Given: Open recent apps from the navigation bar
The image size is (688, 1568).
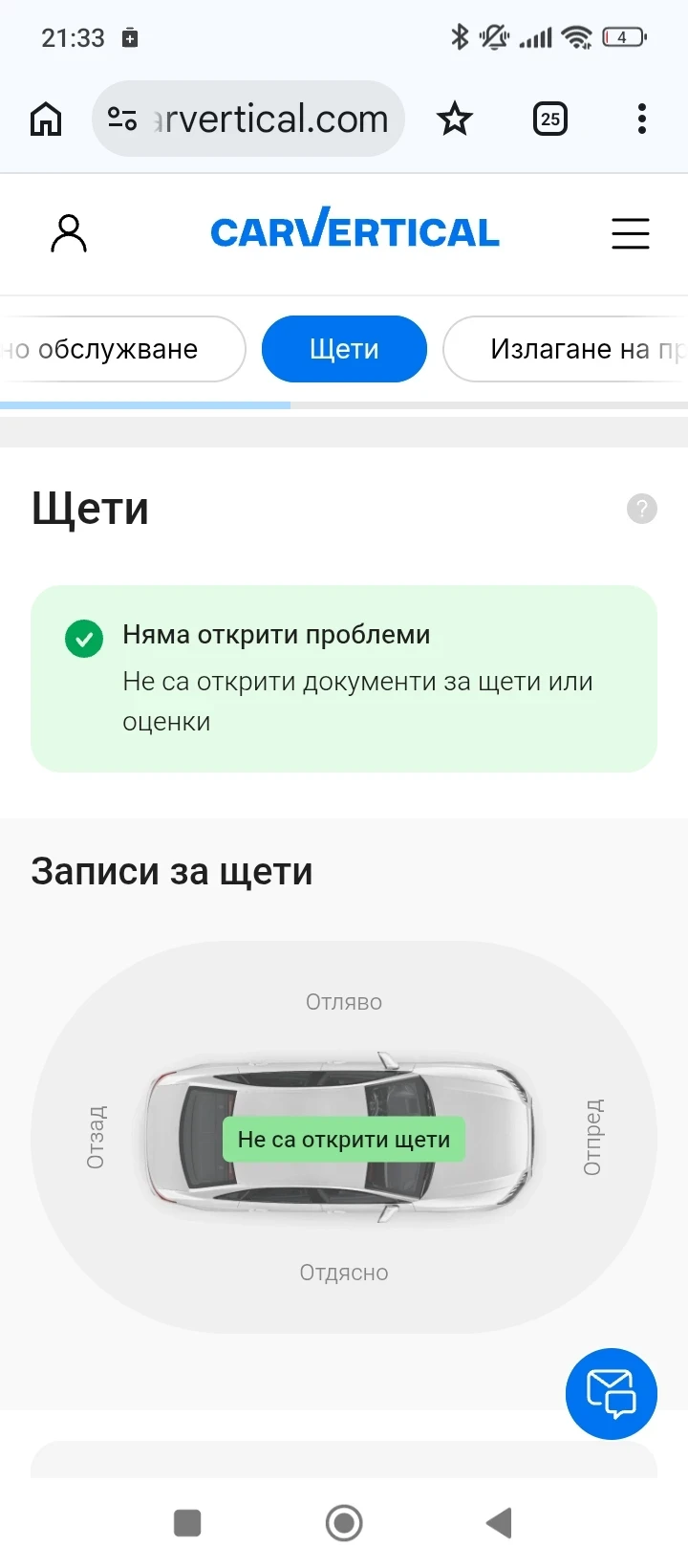Looking at the screenshot, I should pos(187,1522).
